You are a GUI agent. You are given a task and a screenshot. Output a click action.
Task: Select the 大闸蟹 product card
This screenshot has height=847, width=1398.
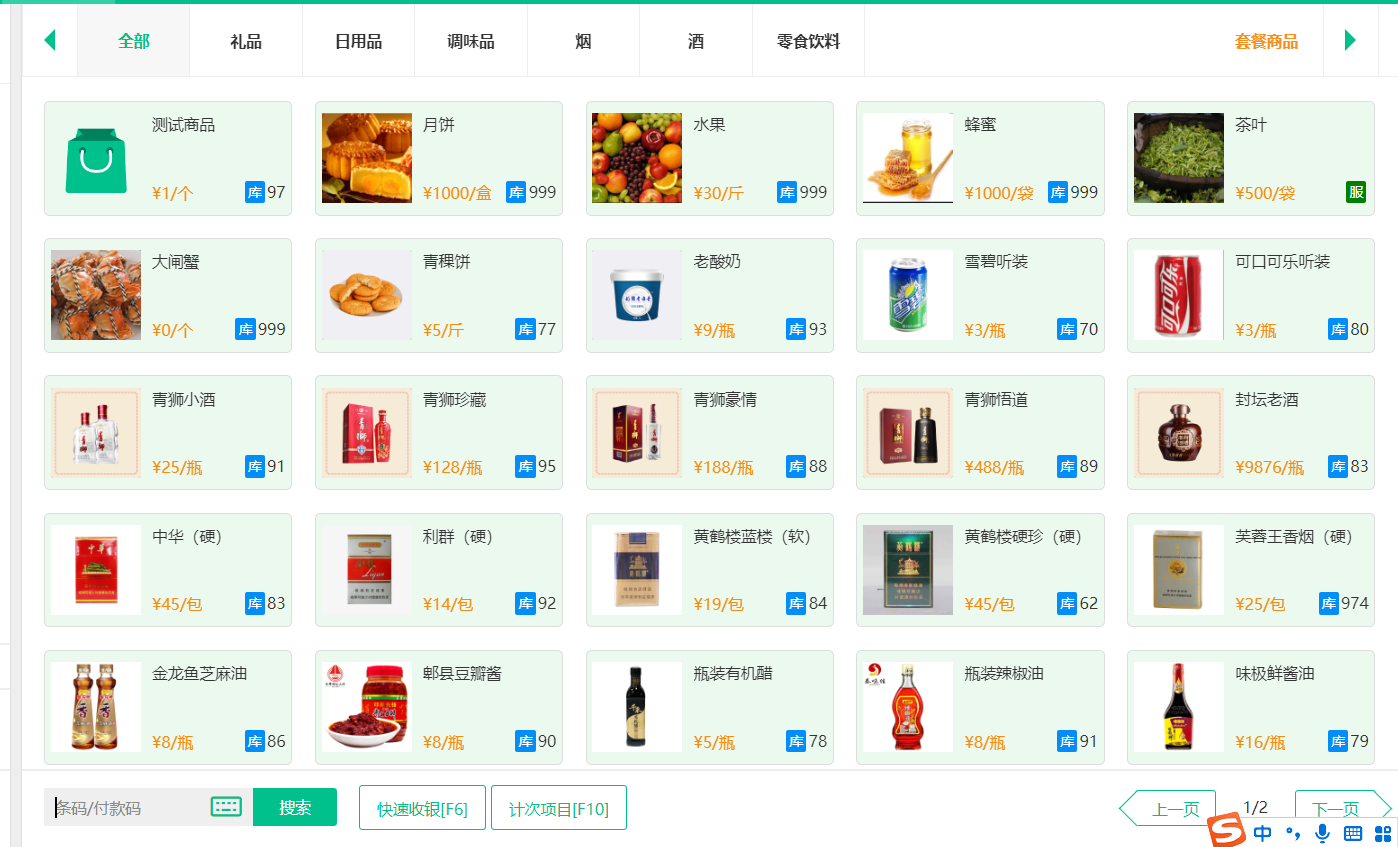pyautogui.click(x=167, y=295)
